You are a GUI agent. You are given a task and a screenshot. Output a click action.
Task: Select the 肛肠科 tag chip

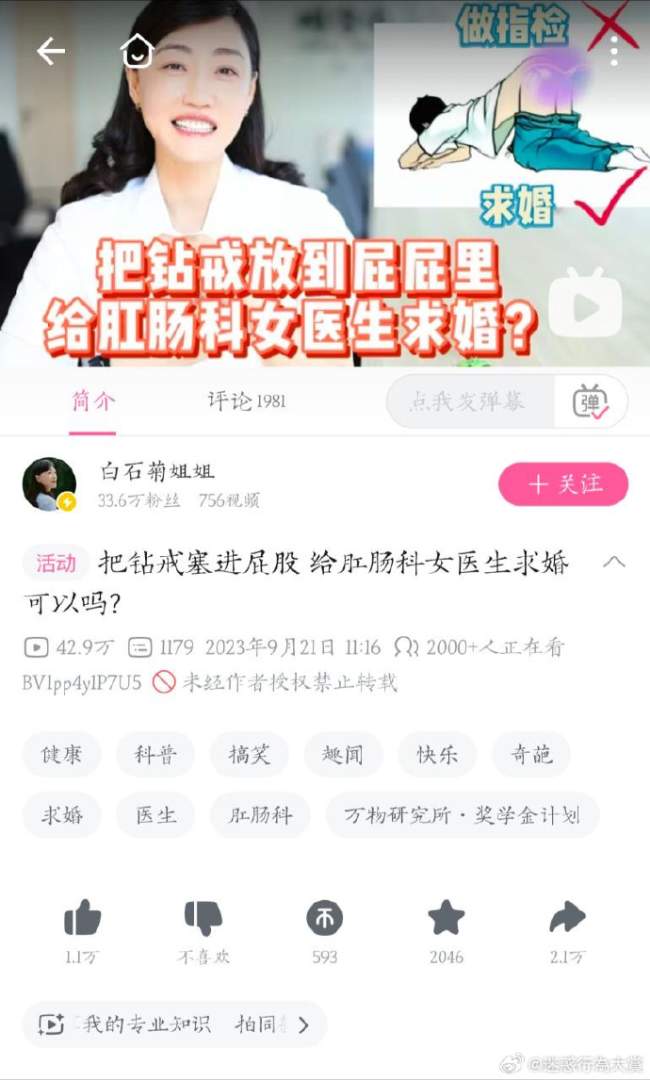tap(261, 815)
